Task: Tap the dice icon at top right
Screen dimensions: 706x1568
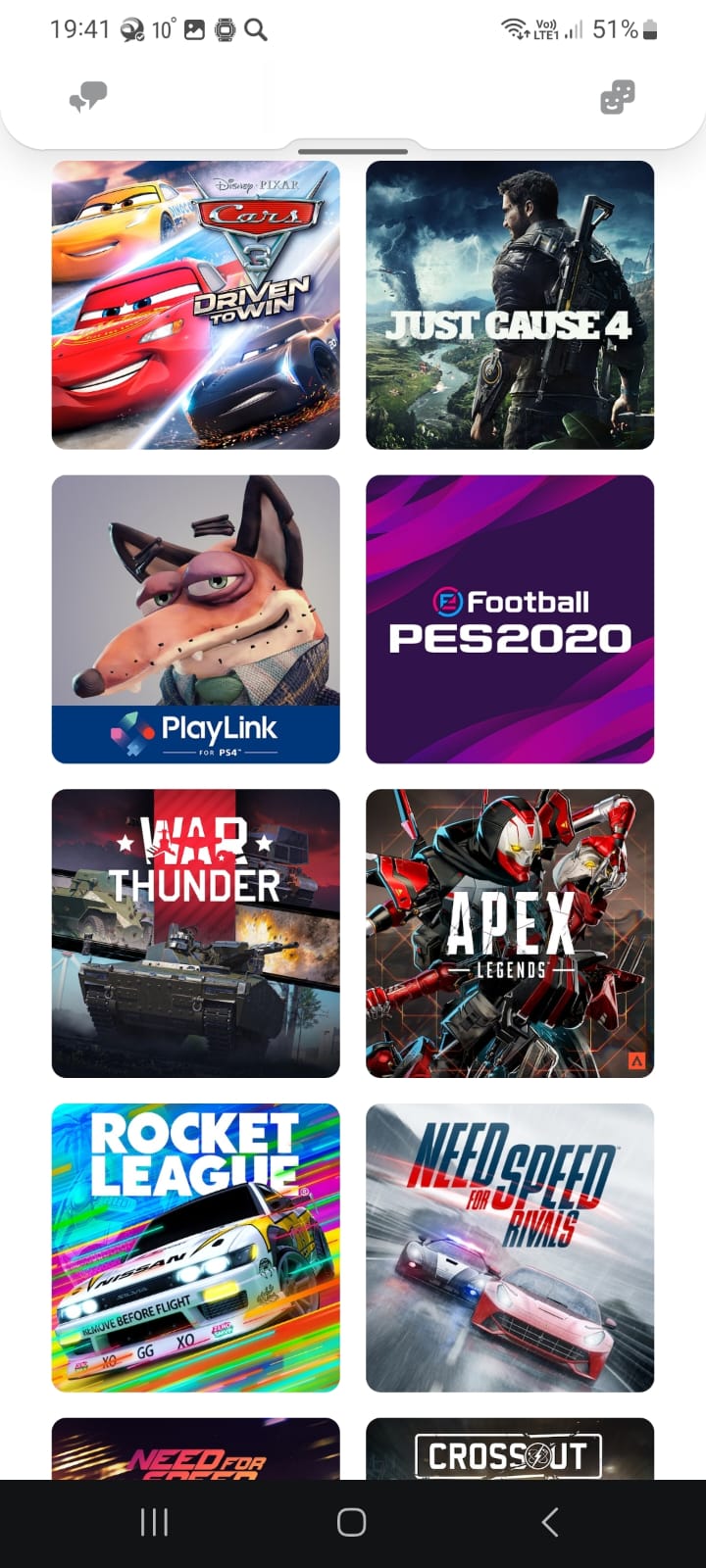Action: pyautogui.click(x=617, y=97)
